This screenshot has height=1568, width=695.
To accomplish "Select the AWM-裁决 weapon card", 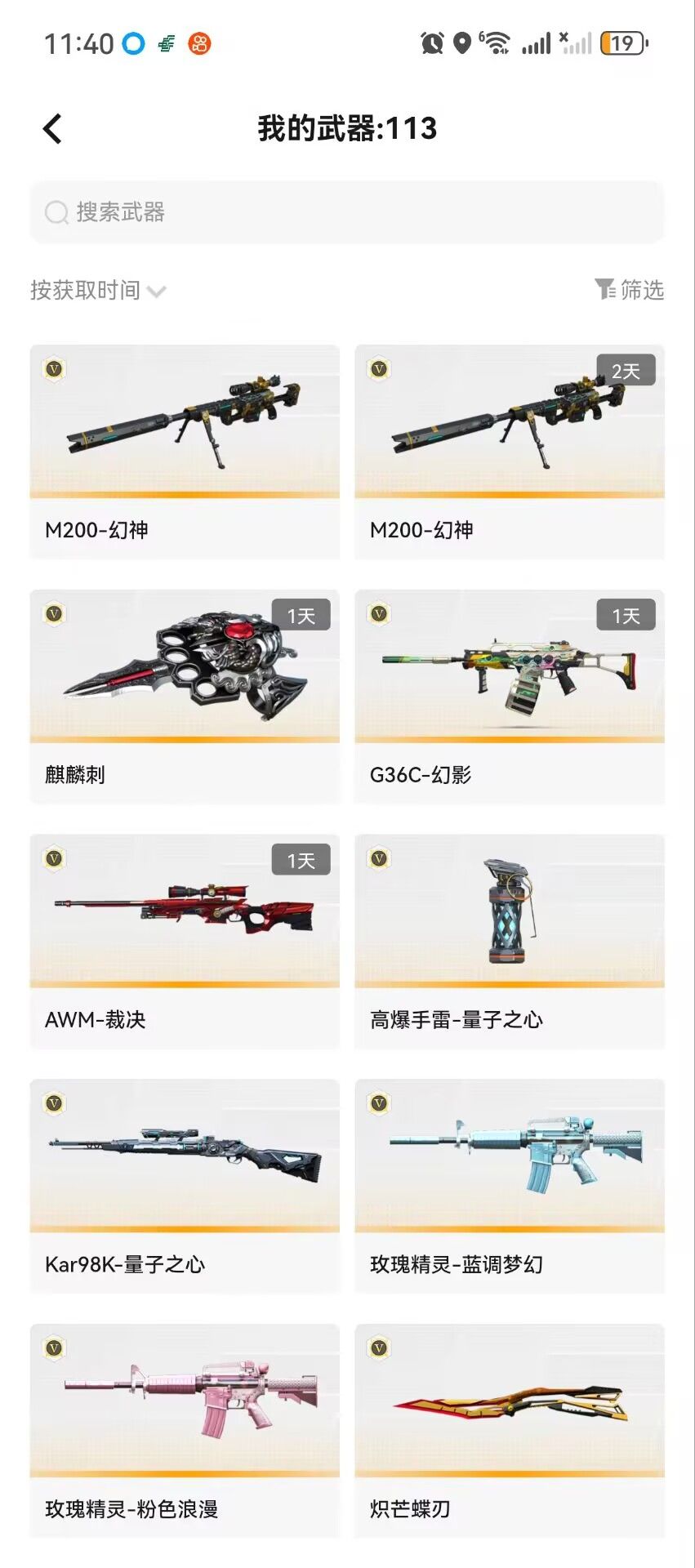I will 185,942.
